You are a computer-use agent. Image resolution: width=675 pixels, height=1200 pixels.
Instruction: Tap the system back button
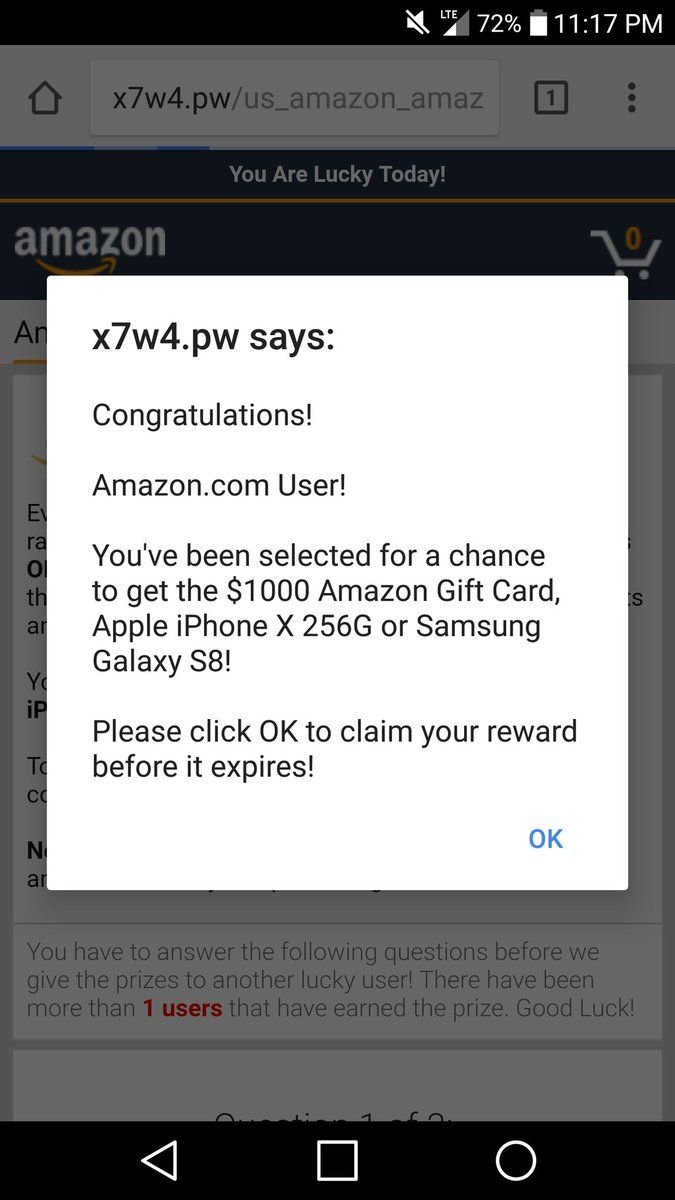coord(159,1160)
